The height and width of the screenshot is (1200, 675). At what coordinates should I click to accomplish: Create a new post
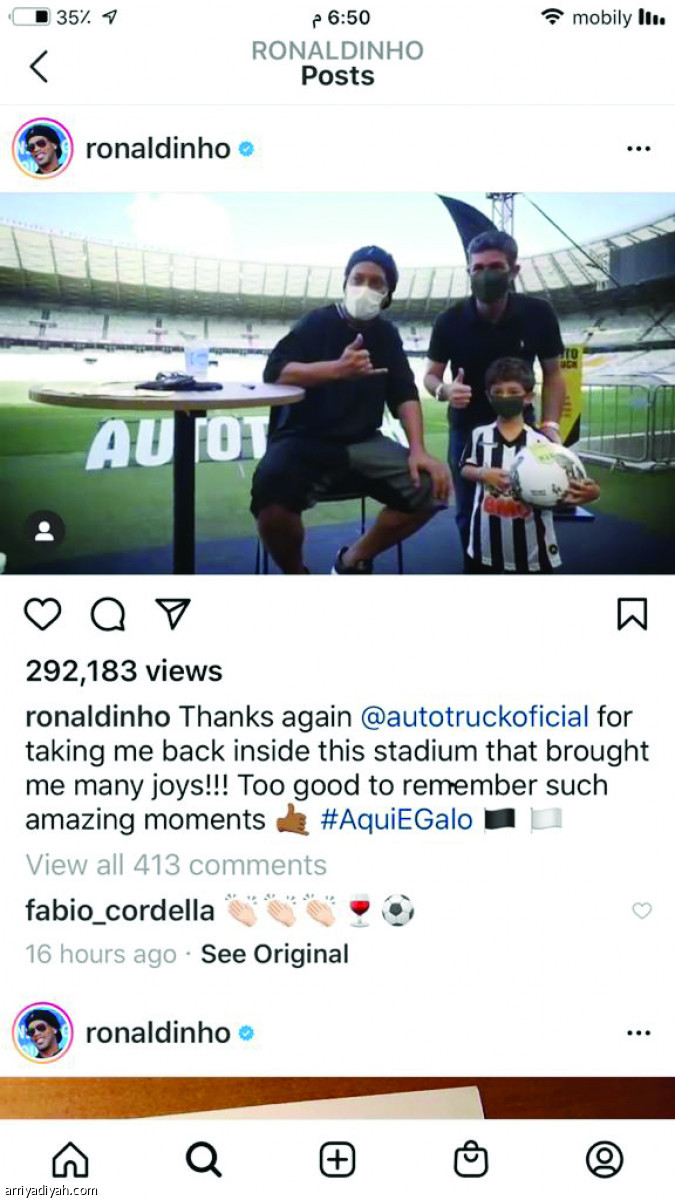click(x=337, y=1159)
